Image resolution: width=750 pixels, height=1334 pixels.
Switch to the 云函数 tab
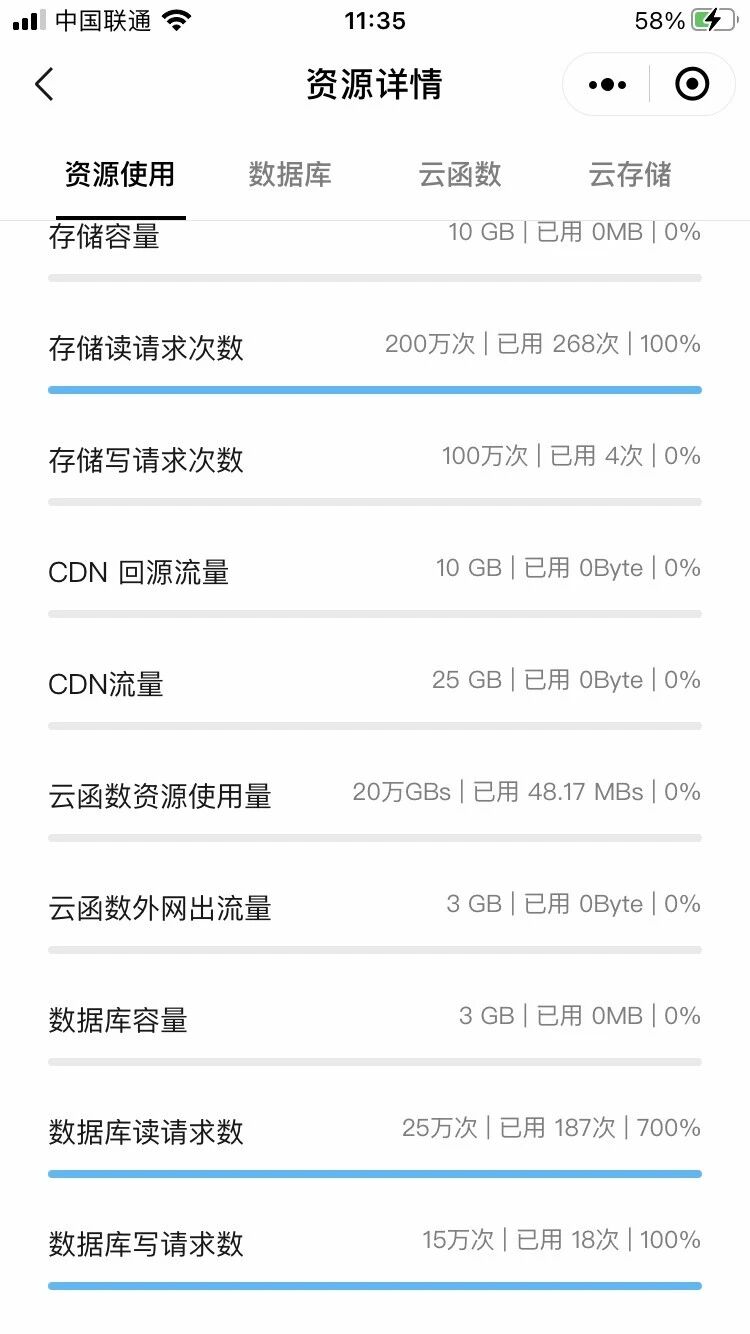coord(460,175)
